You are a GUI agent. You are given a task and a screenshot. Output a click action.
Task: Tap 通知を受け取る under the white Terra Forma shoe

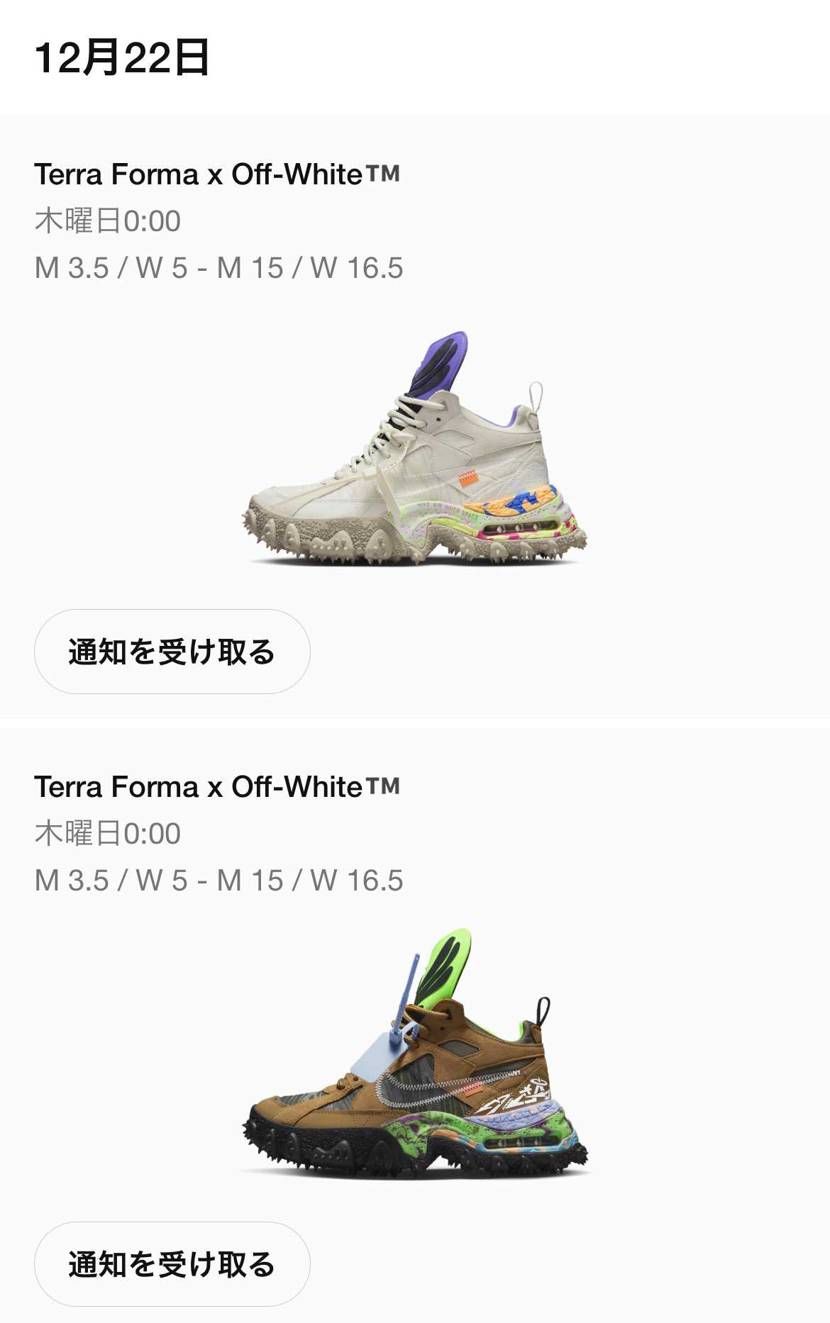(172, 652)
